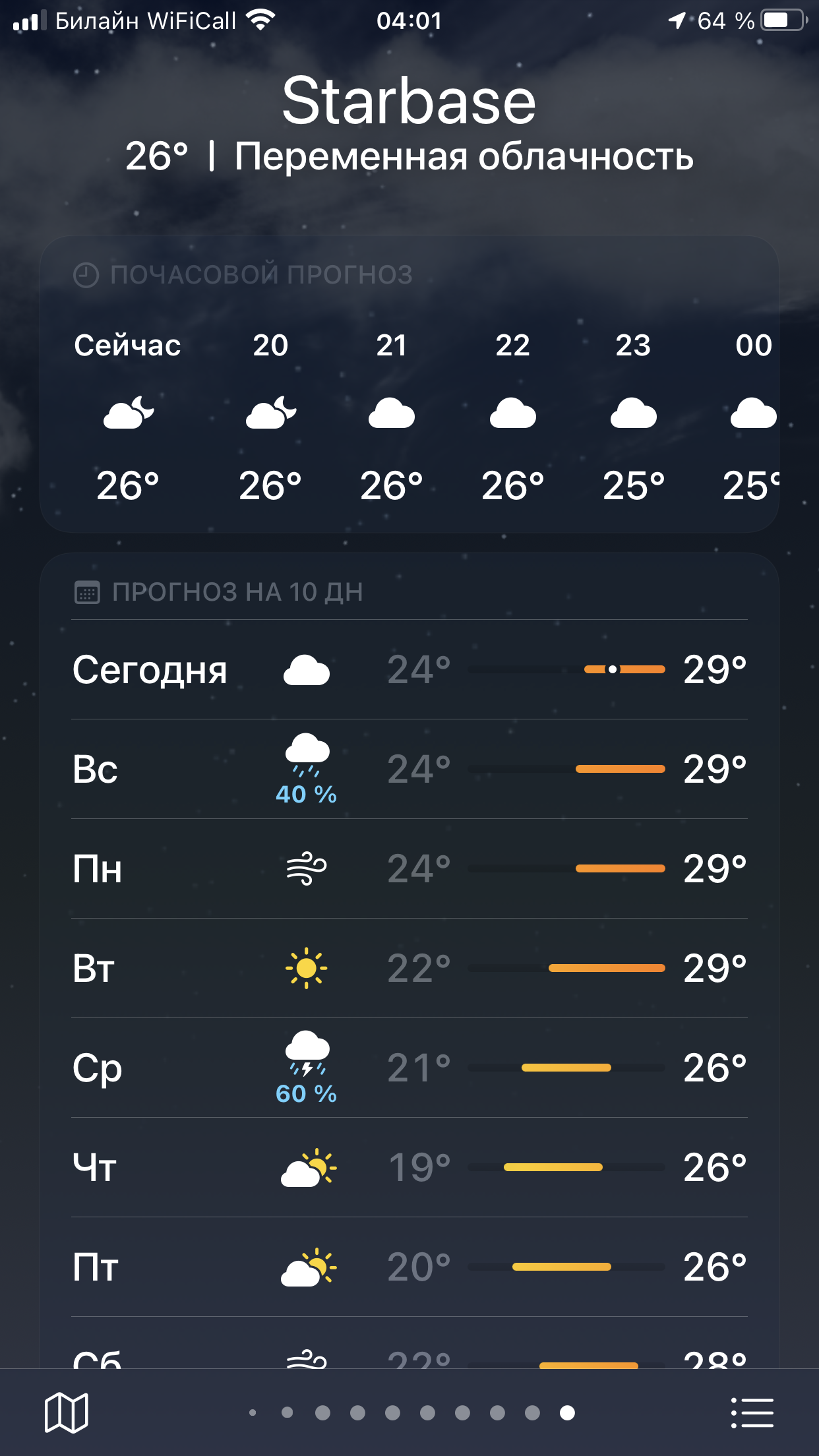Screen dimensions: 819x1456
Task: Open the weather map
Action: click(x=66, y=1412)
